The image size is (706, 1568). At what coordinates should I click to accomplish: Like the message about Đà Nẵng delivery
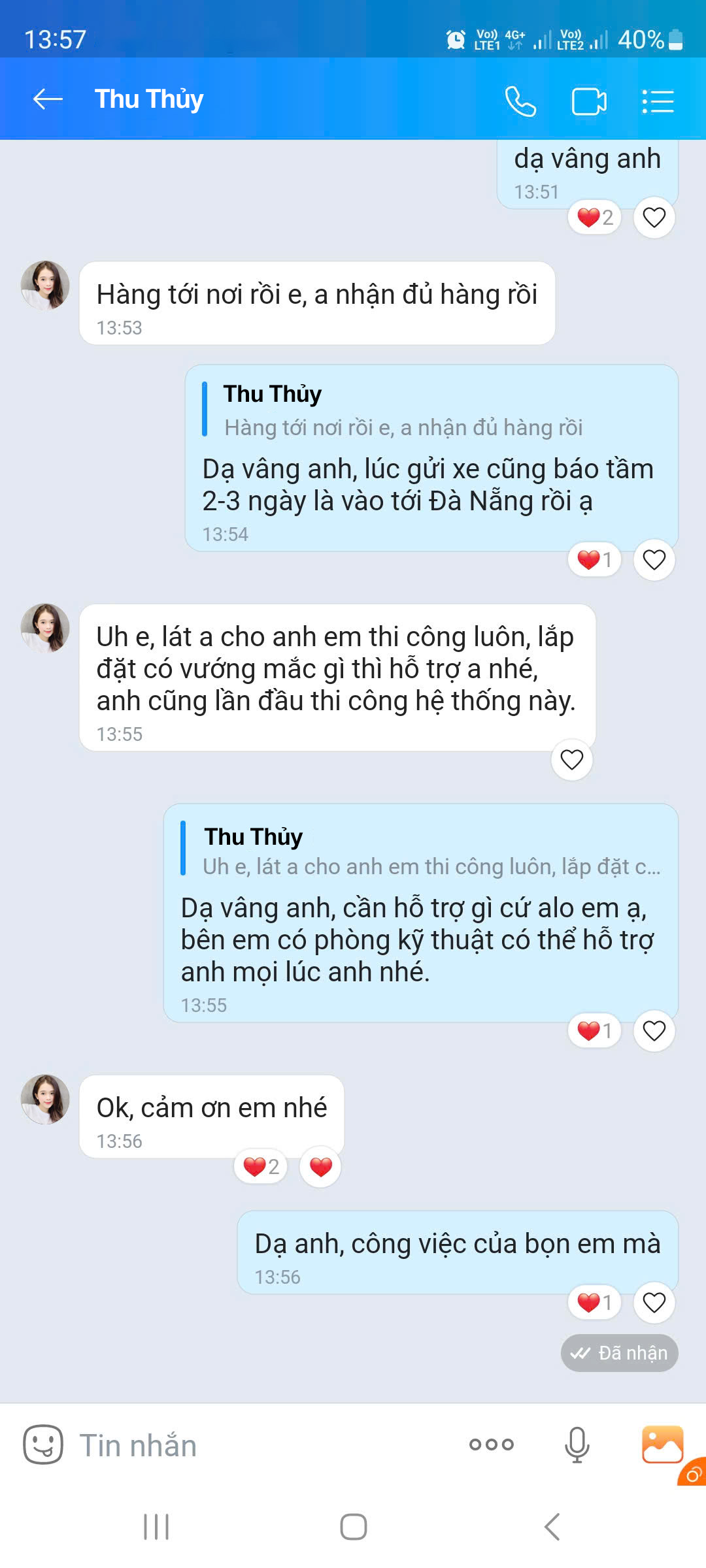pyautogui.click(x=654, y=560)
